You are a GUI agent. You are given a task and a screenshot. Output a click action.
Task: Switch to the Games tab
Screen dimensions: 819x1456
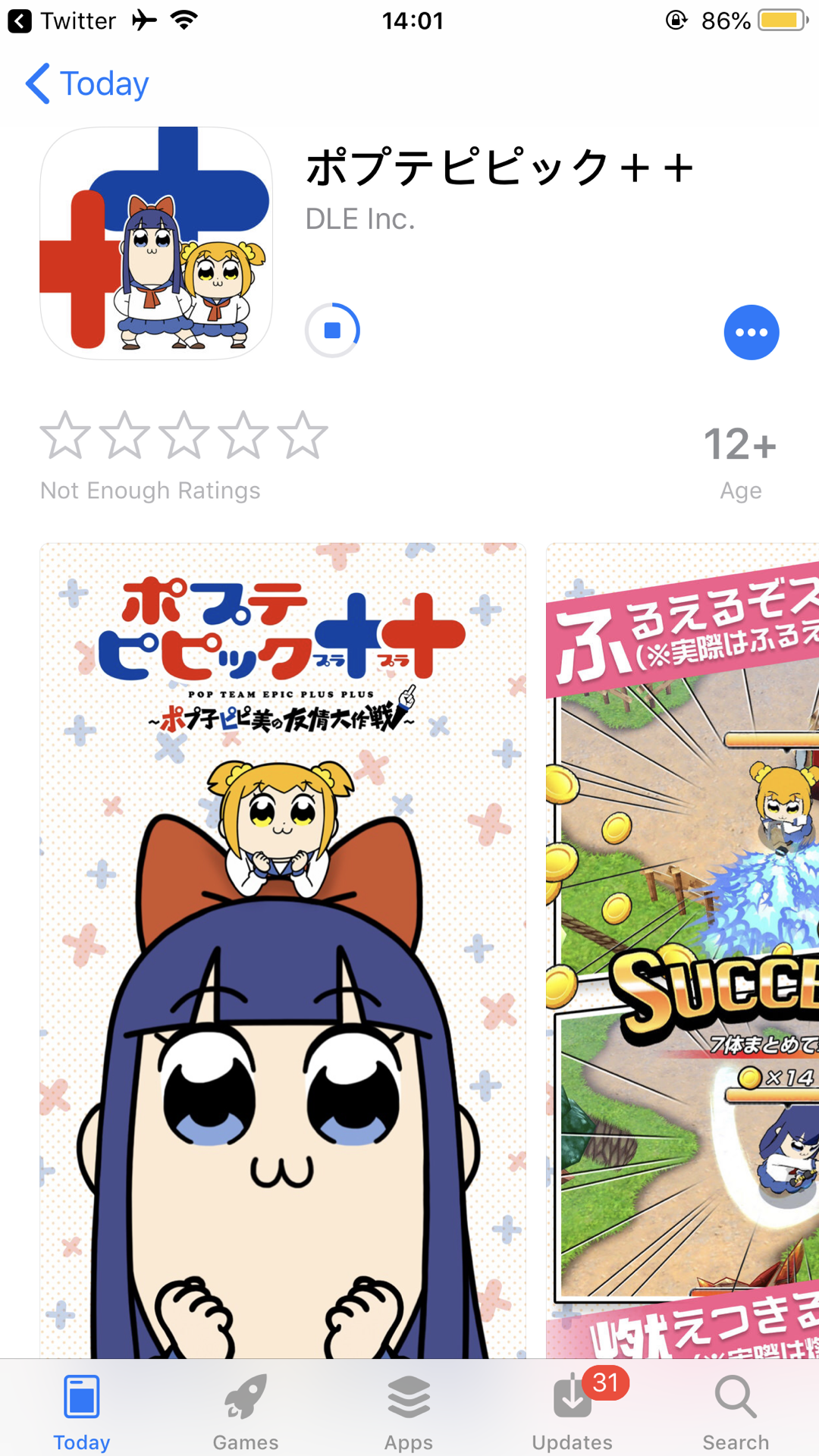coord(245,1412)
